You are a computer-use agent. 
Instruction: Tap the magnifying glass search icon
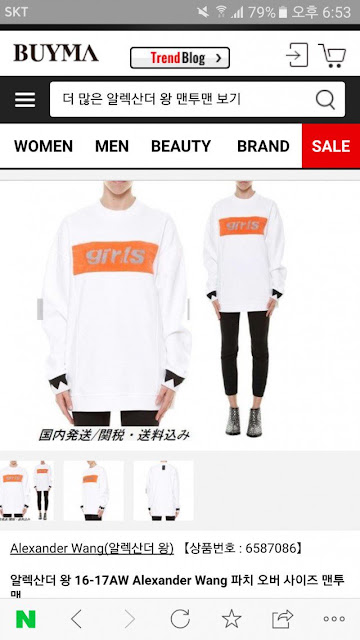pos(325,99)
